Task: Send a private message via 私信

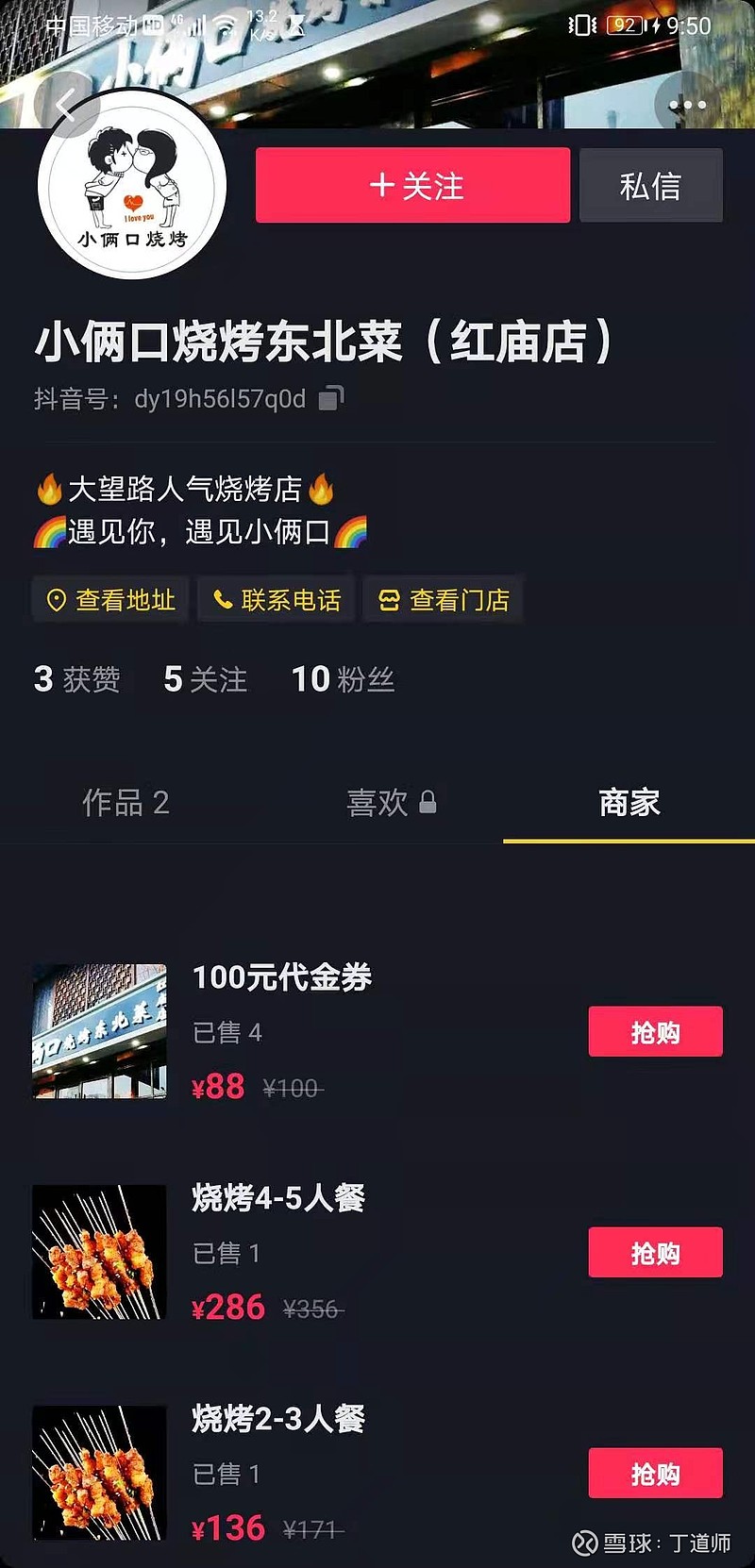Action: coord(650,186)
